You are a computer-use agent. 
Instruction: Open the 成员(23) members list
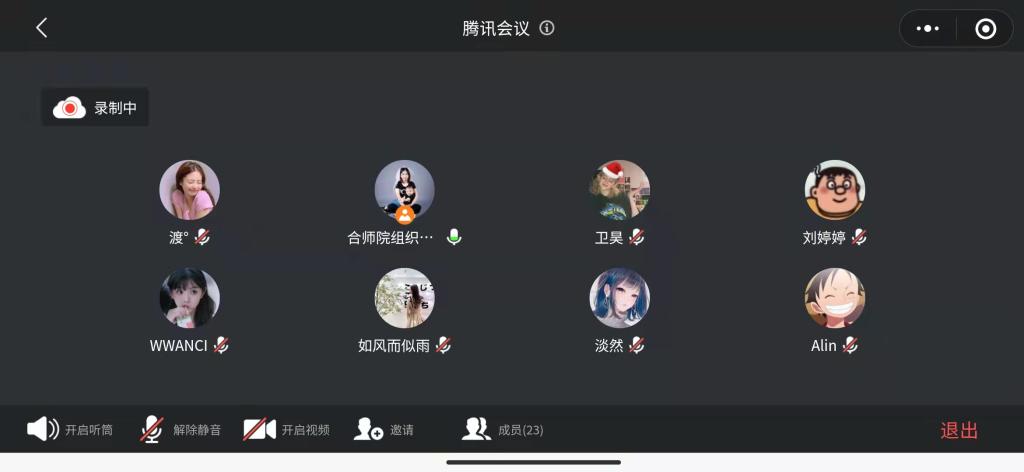[x=503, y=430]
